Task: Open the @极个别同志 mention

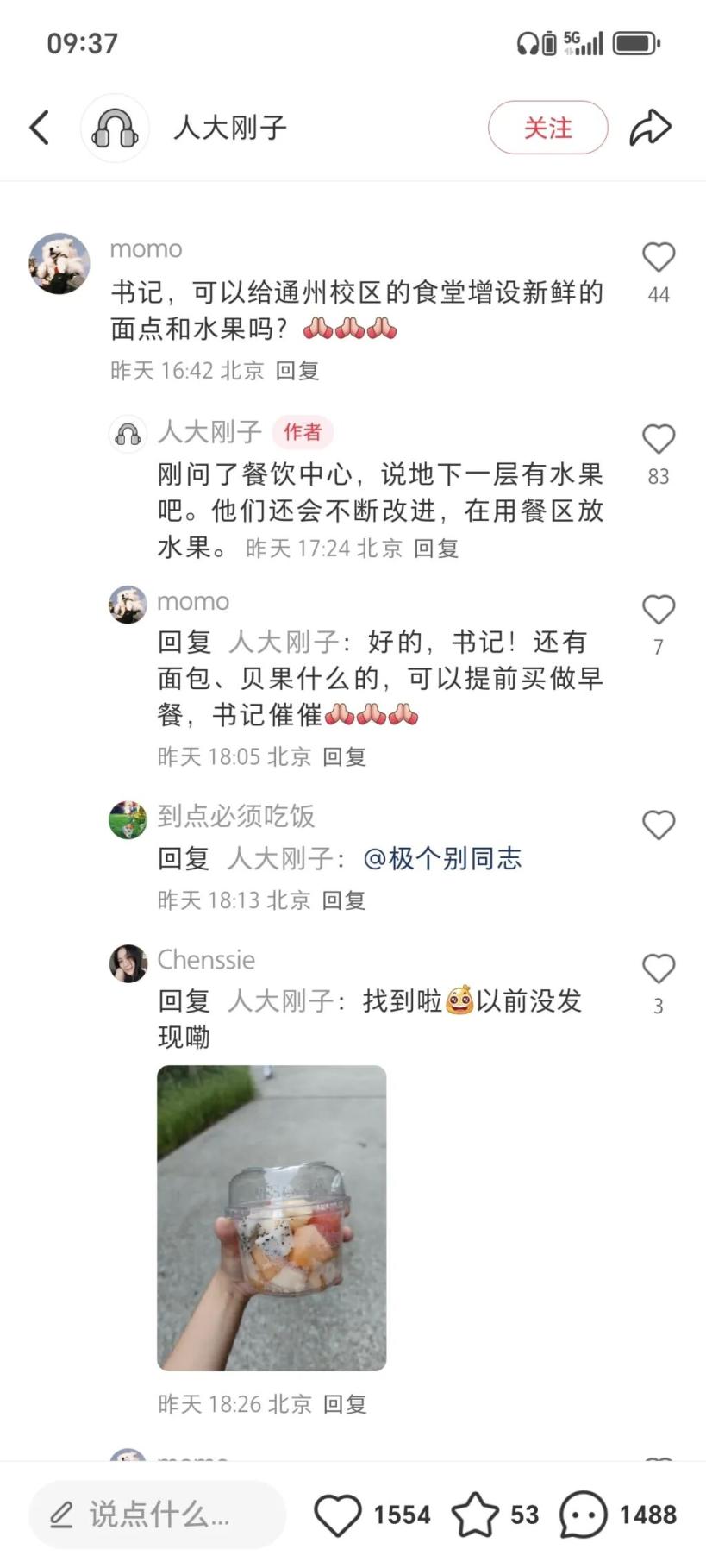Action: point(442,858)
